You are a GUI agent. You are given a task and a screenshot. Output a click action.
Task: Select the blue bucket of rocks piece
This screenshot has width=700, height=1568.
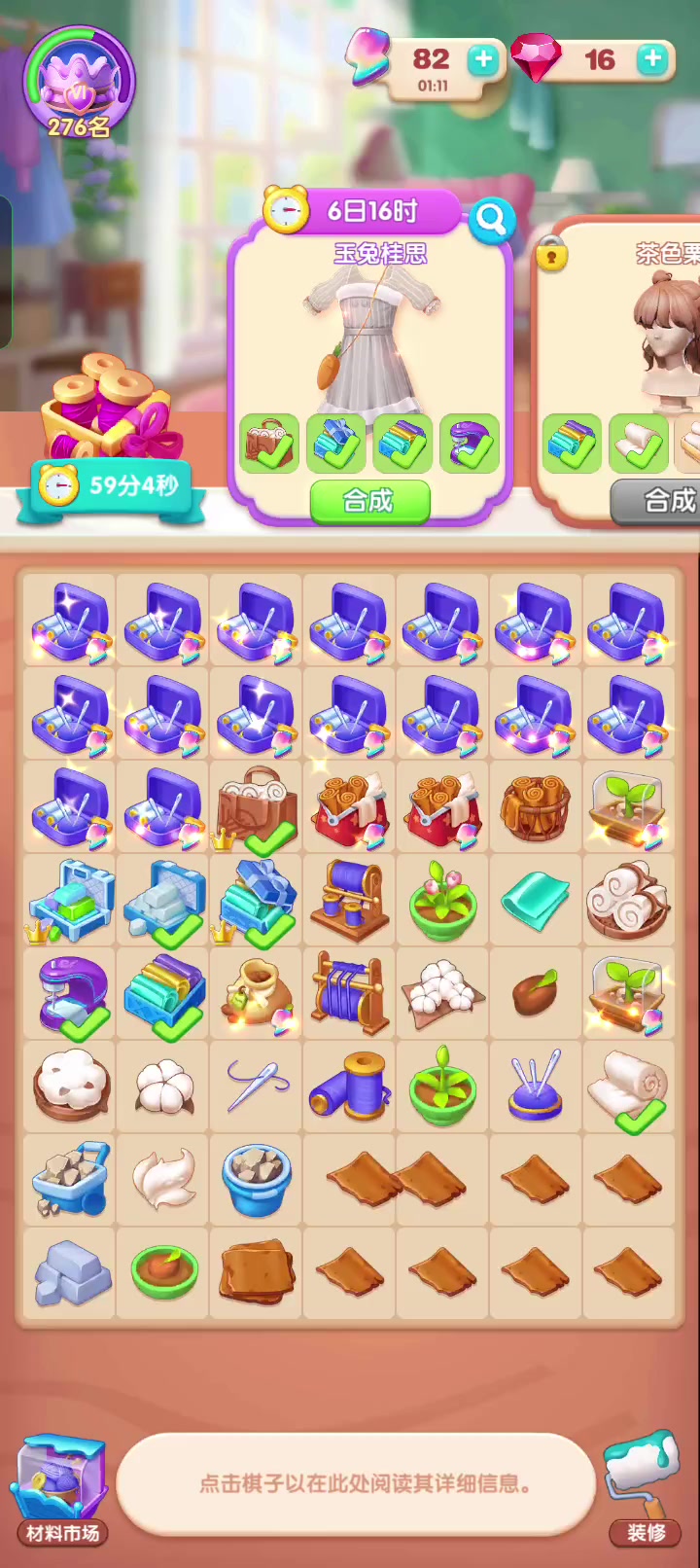[x=257, y=1179]
